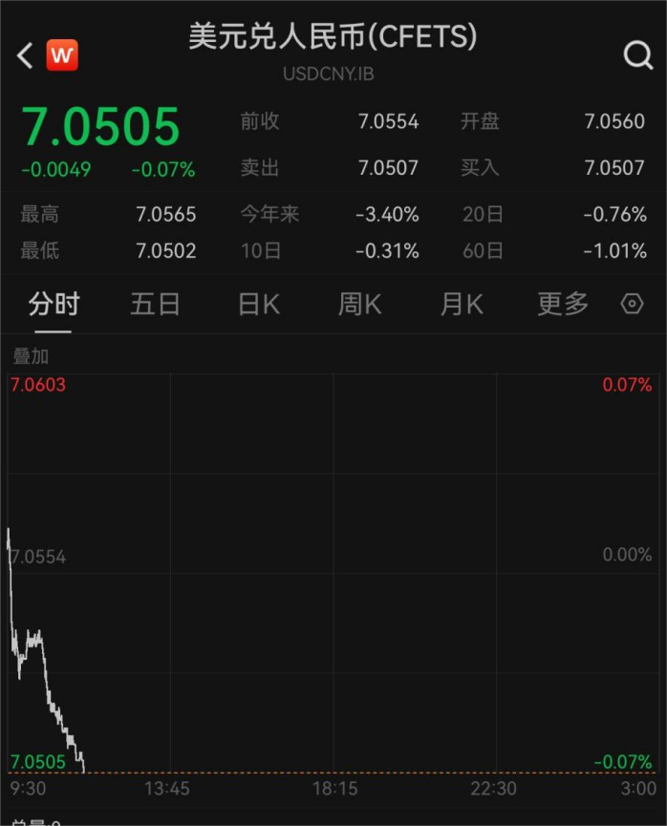Viewport: 667px width, 826px height.
Task: Switch to the 分时 tab
Action: click(x=54, y=304)
